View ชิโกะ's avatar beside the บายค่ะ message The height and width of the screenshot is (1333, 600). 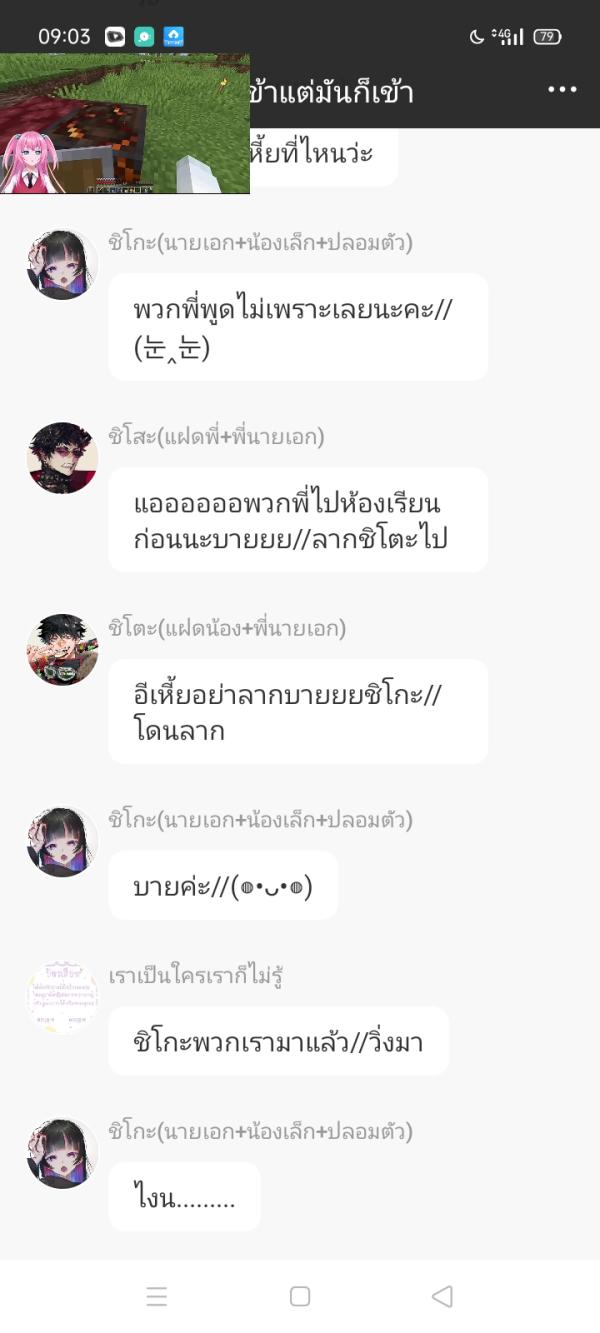click(x=62, y=842)
